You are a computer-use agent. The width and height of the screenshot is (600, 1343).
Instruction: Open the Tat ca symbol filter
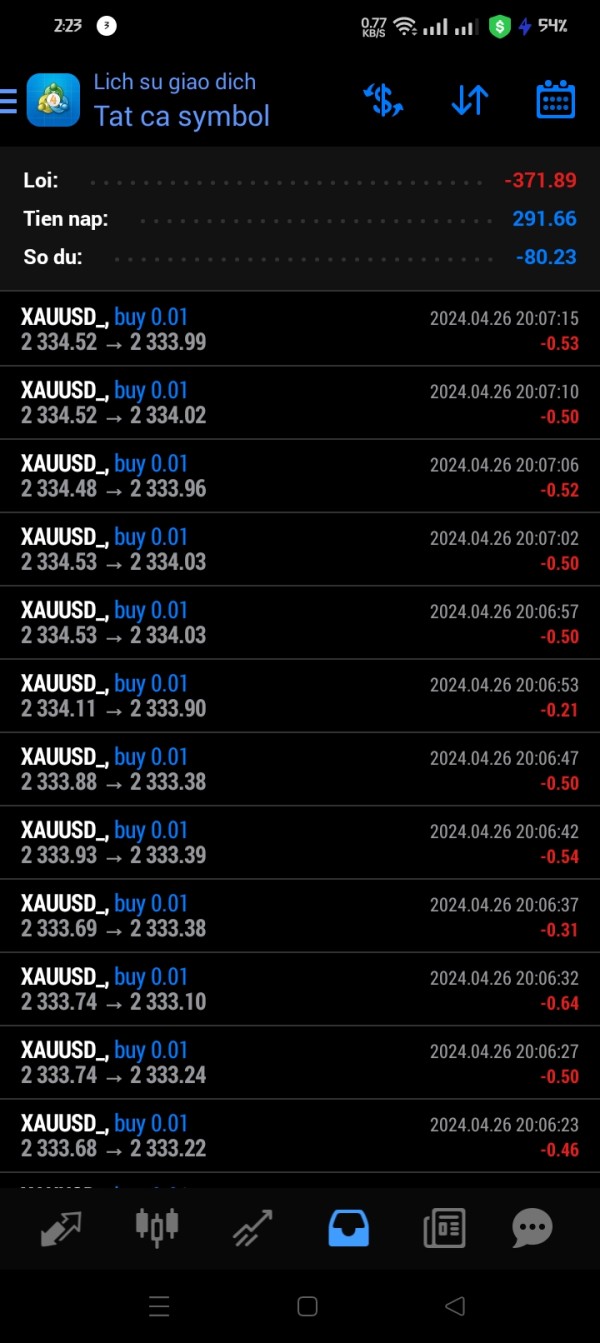point(182,117)
